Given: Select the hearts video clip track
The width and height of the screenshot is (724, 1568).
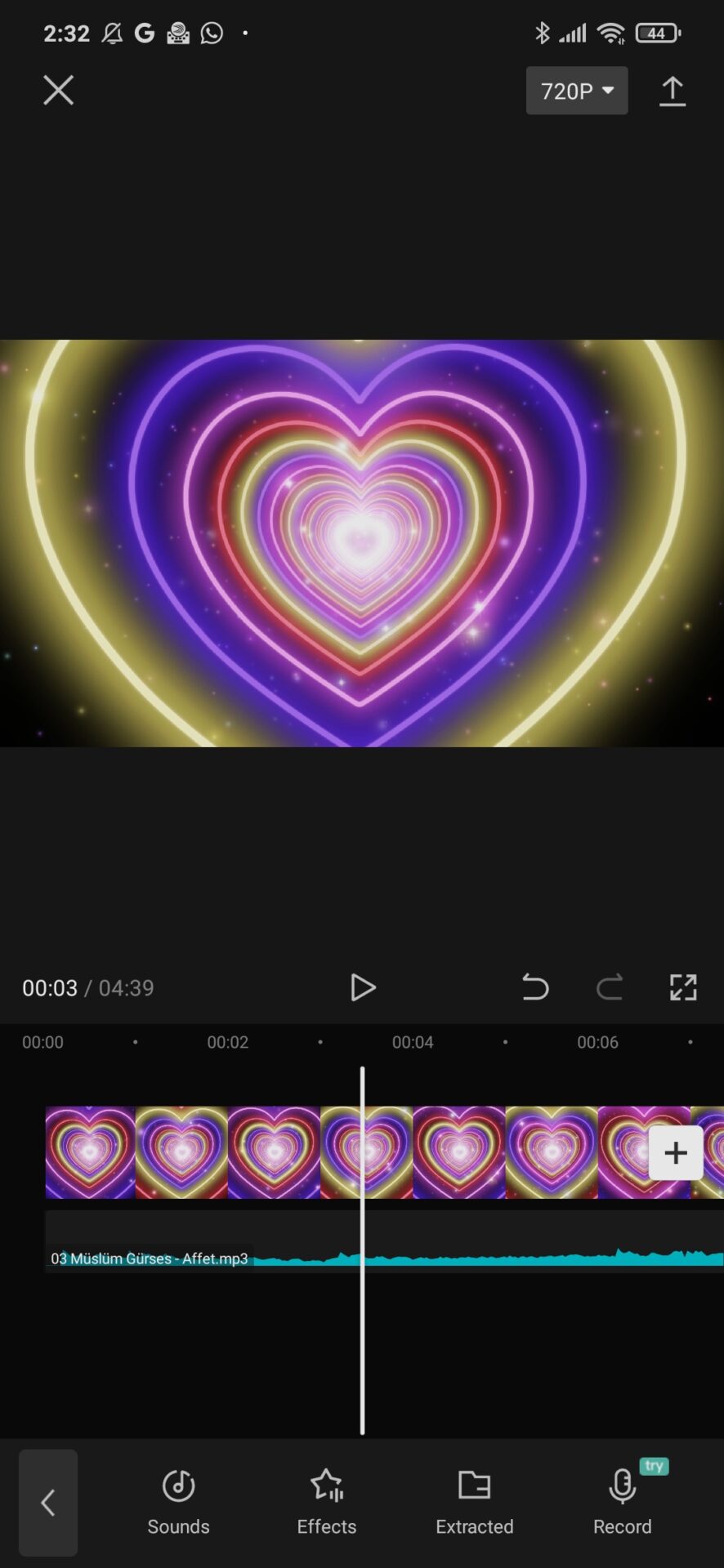Looking at the screenshot, I should coord(245,1152).
